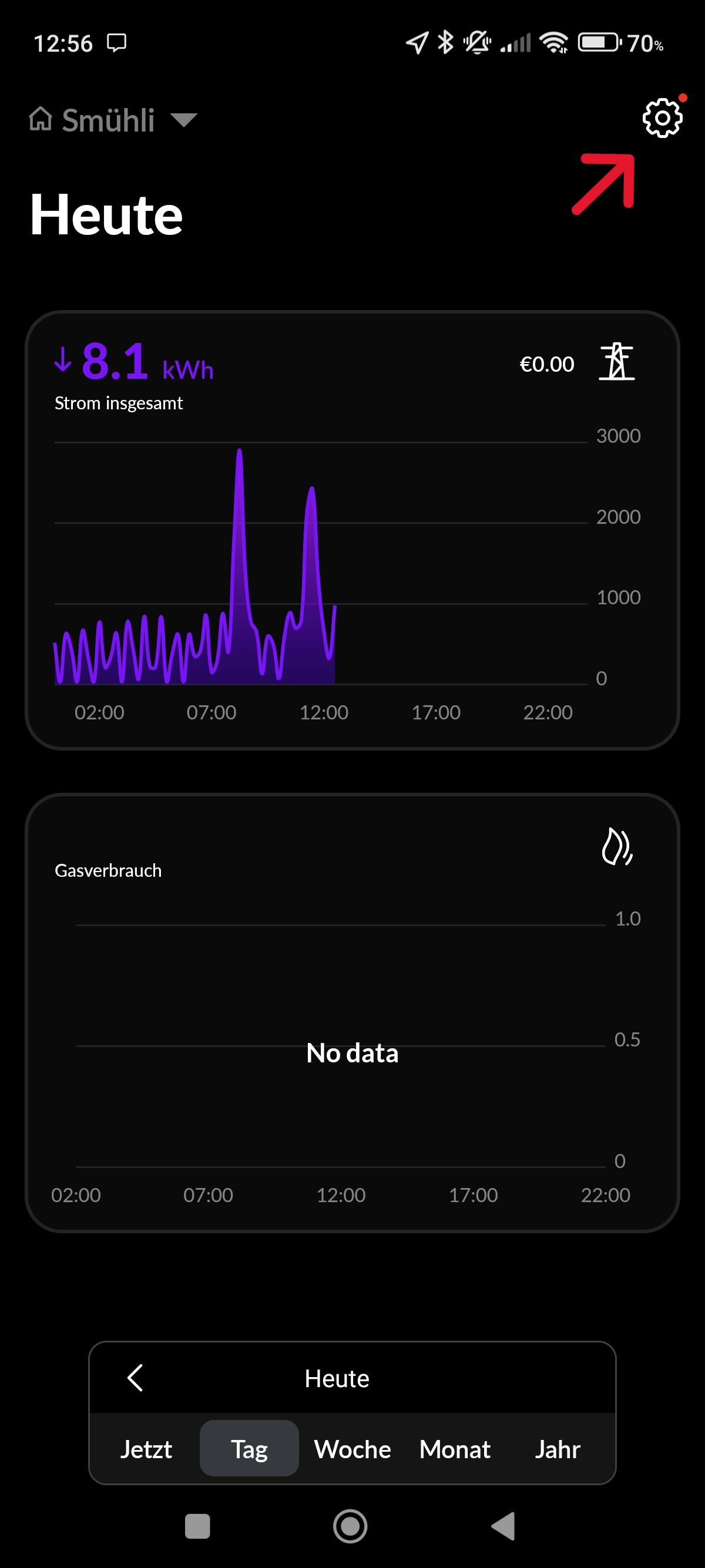The width and height of the screenshot is (705, 1568).
Task: Expand the Smühli home dropdown
Action: tap(113, 119)
